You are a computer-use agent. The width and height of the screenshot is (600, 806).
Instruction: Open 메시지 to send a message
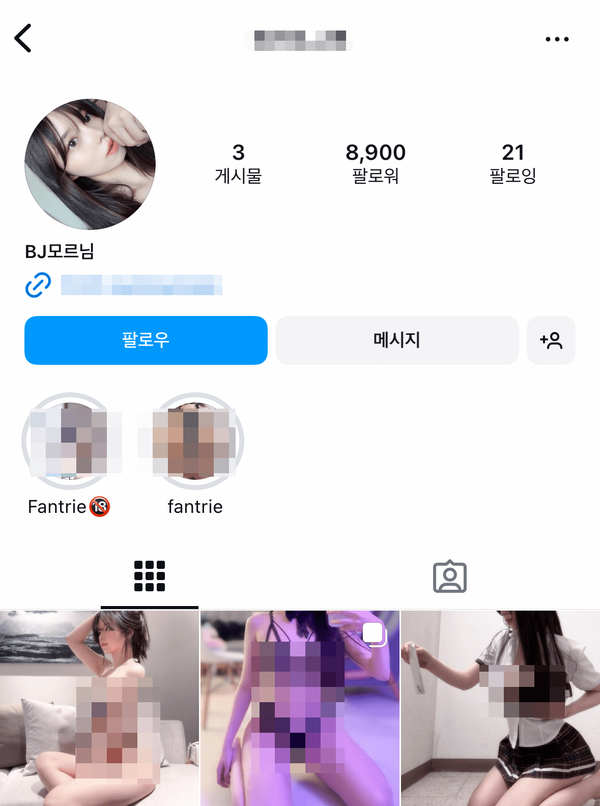click(397, 340)
